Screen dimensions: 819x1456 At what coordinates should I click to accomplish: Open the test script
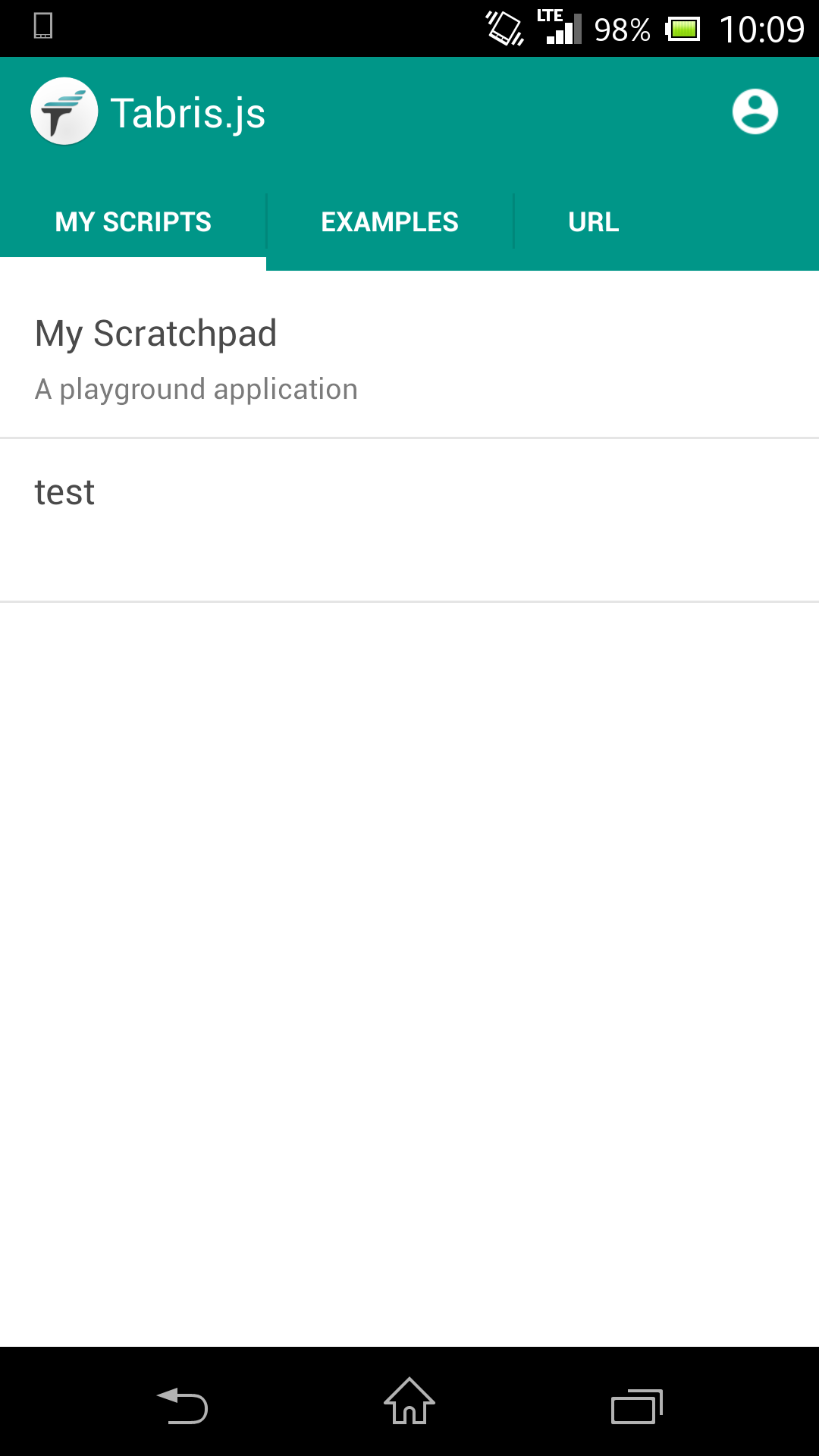click(x=409, y=519)
